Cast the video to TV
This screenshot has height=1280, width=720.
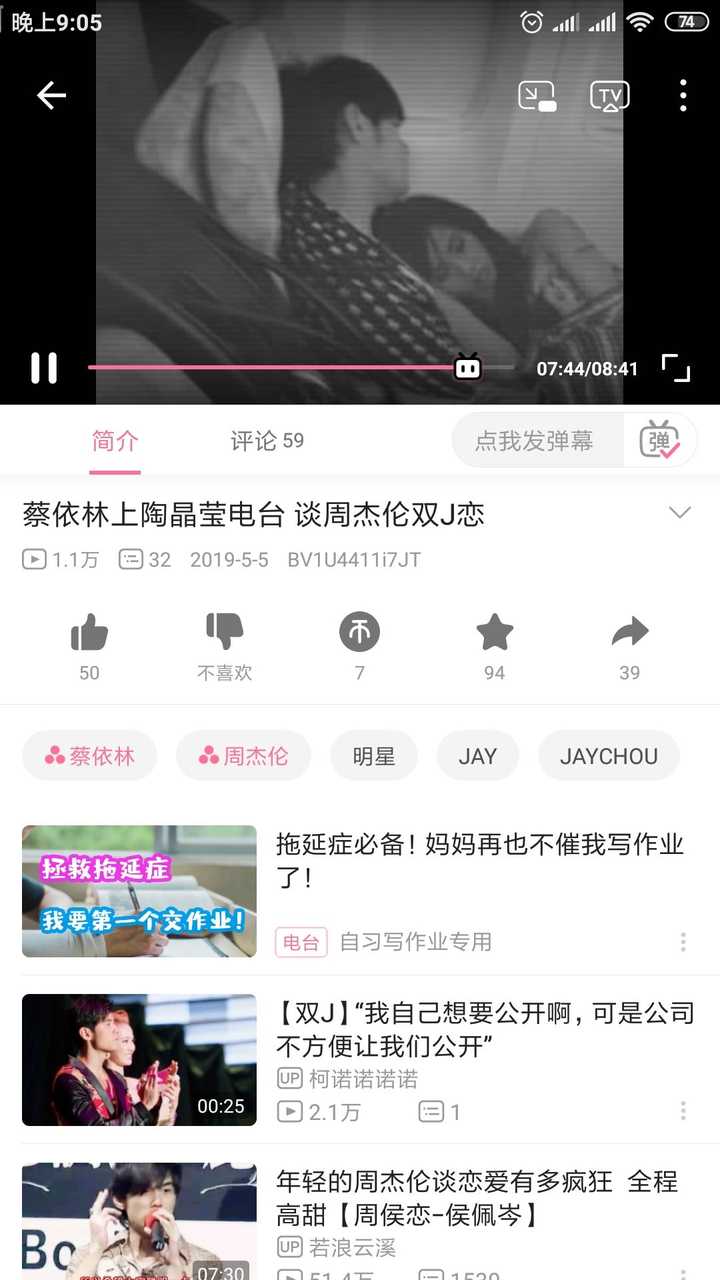coord(609,96)
